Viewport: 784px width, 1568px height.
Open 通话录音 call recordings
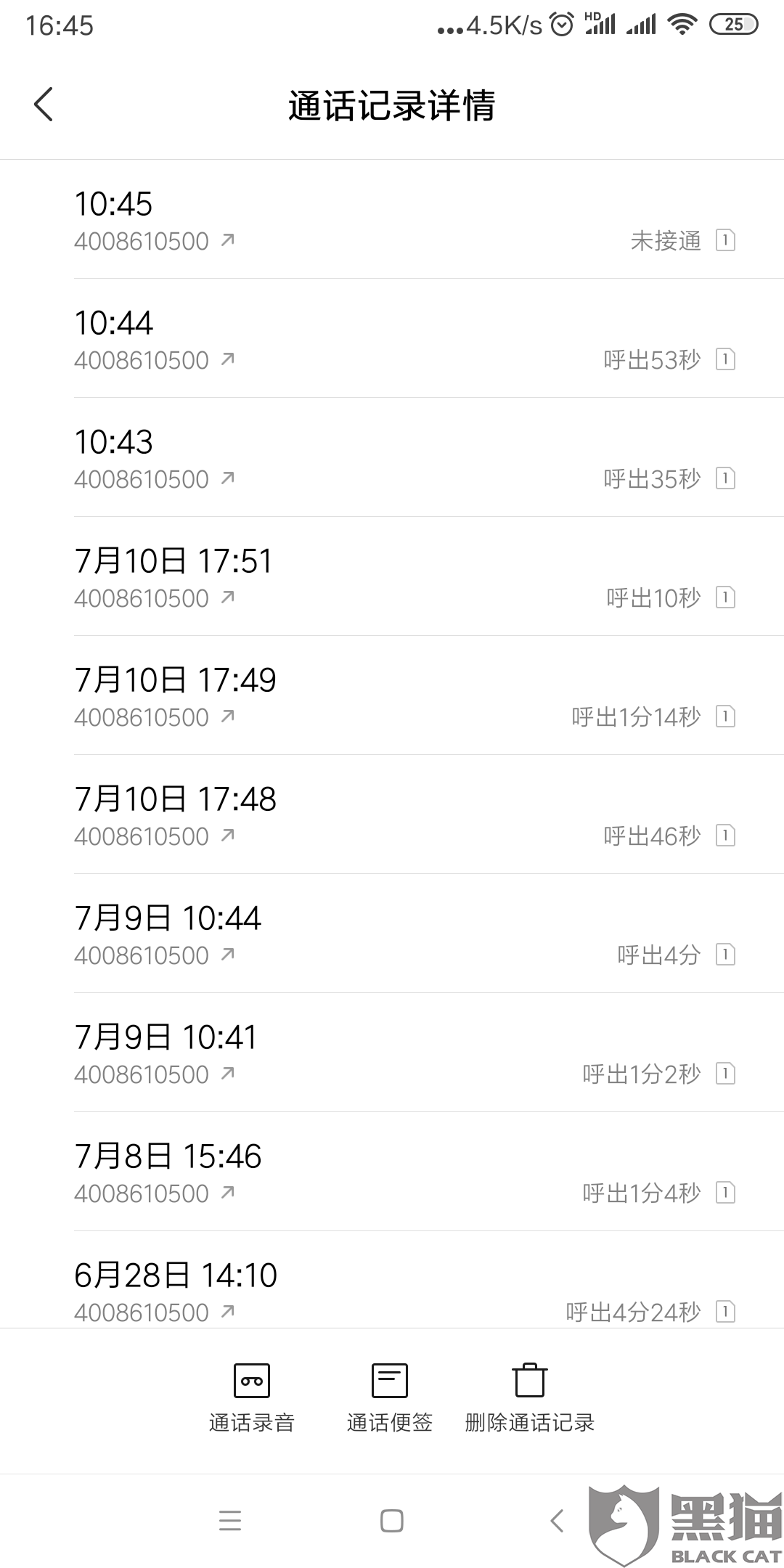[x=252, y=1397]
